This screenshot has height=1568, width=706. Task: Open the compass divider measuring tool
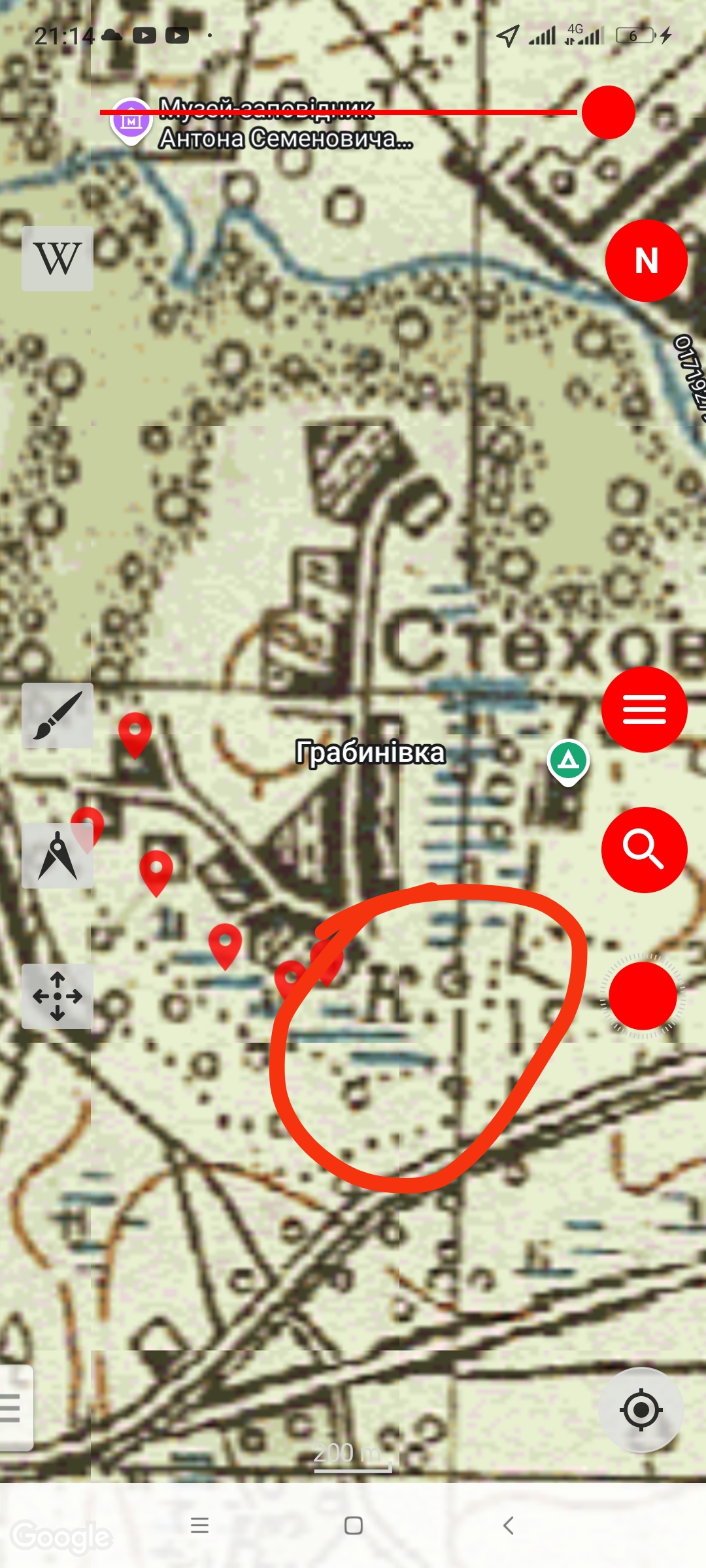(58, 856)
